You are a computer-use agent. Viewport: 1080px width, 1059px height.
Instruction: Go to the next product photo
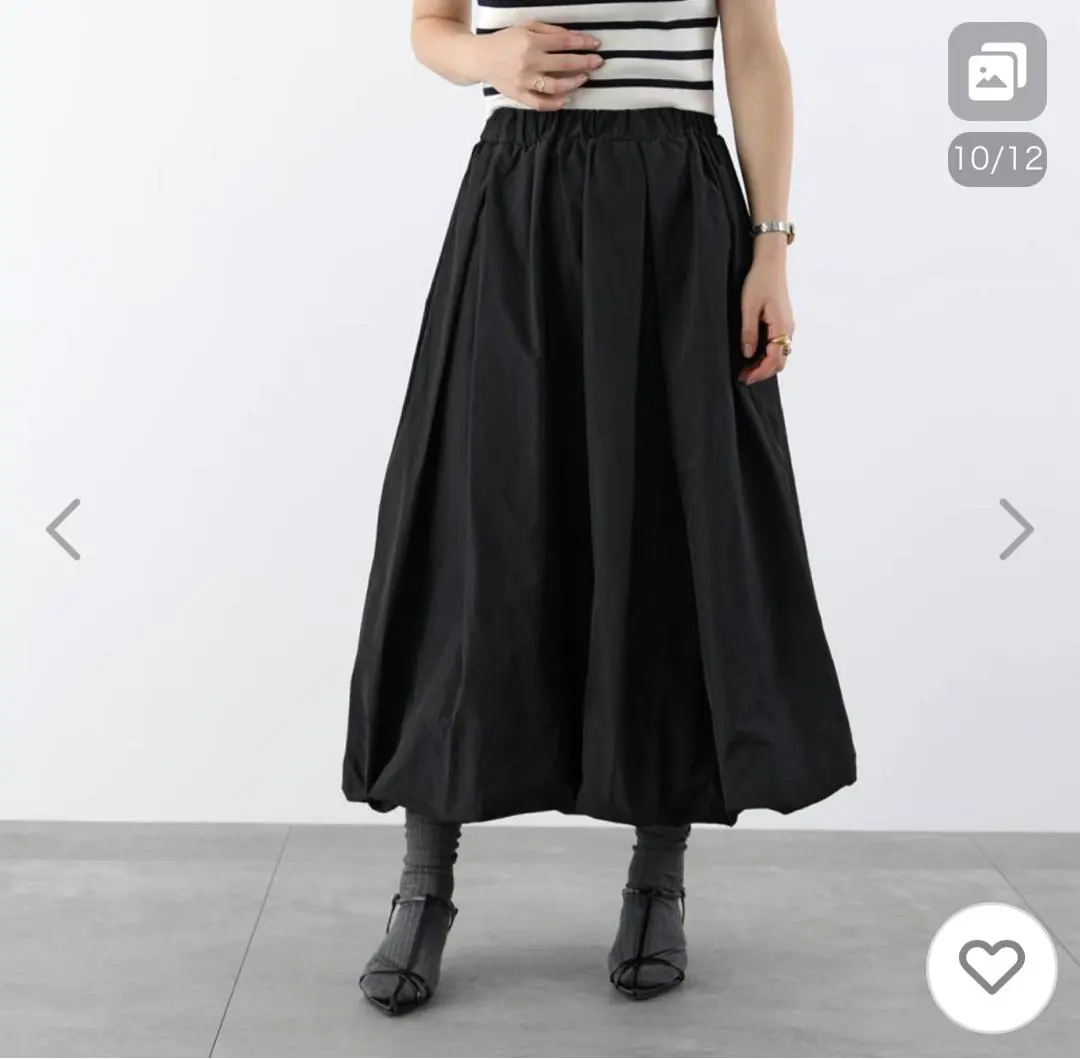[x=1015, y=529]
